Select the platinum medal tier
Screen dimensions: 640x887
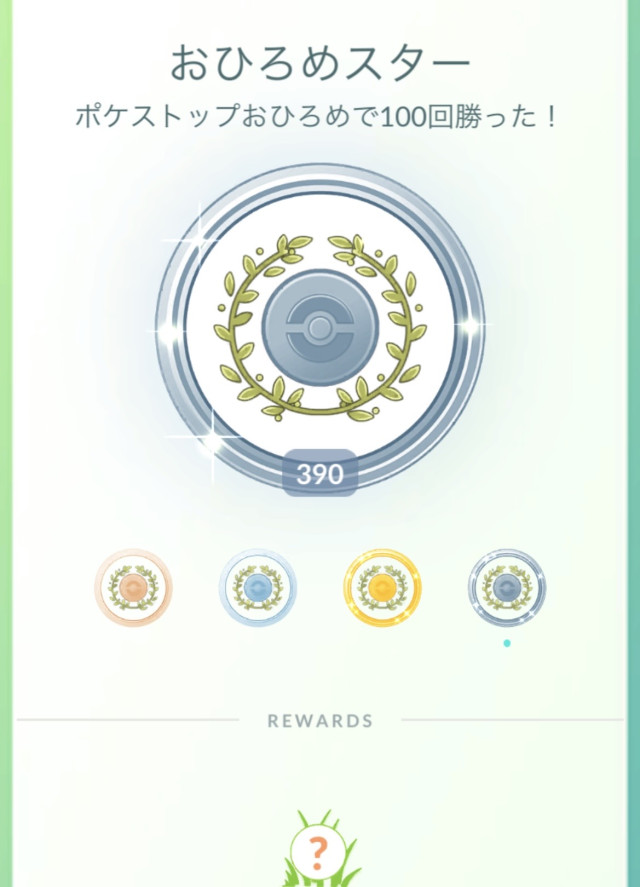507,588
